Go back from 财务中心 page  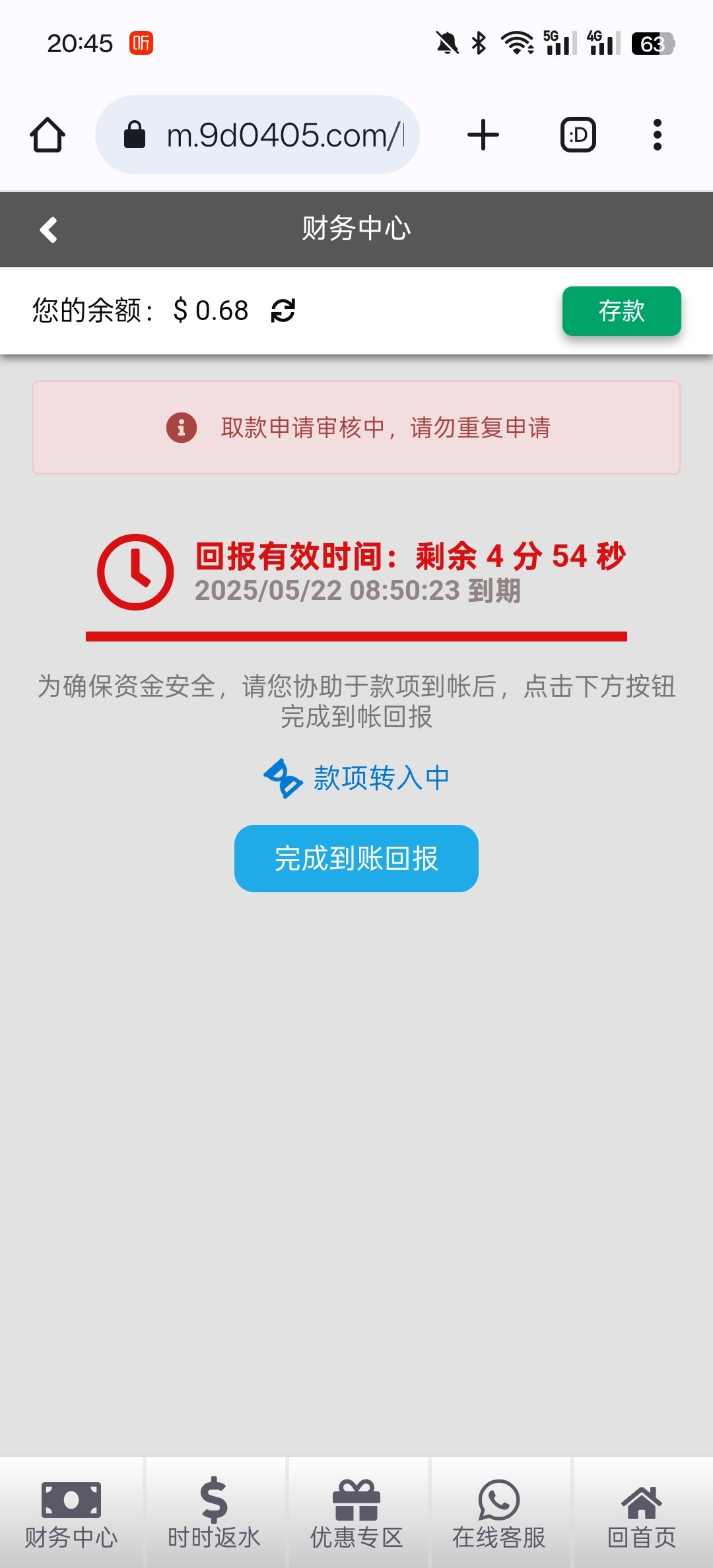point(48,230)
